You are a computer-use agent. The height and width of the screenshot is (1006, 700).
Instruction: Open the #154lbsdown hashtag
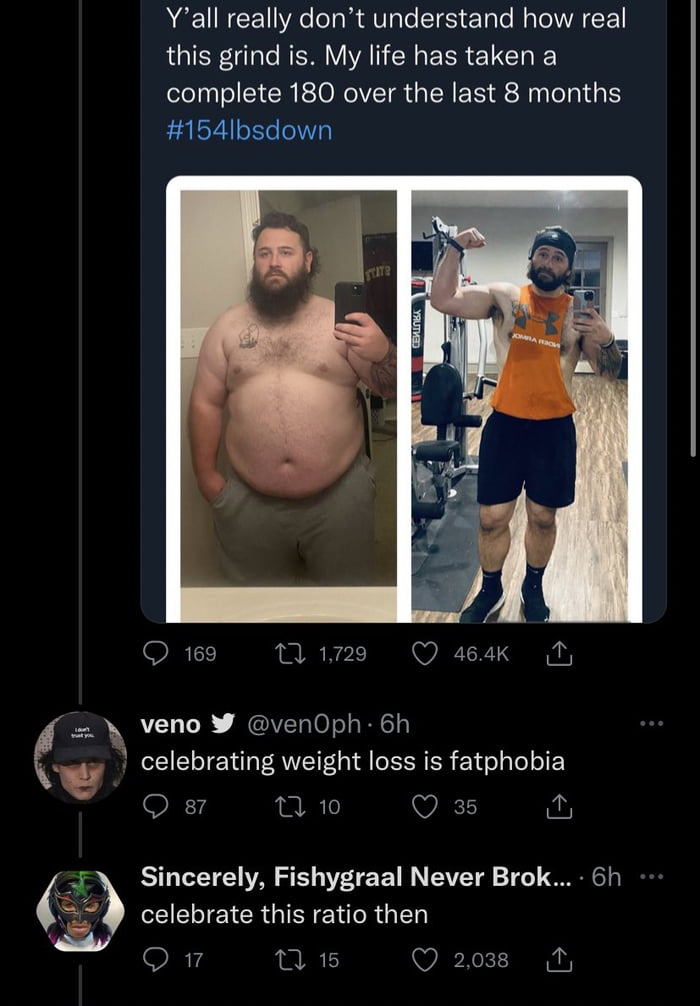coord(248,131)
